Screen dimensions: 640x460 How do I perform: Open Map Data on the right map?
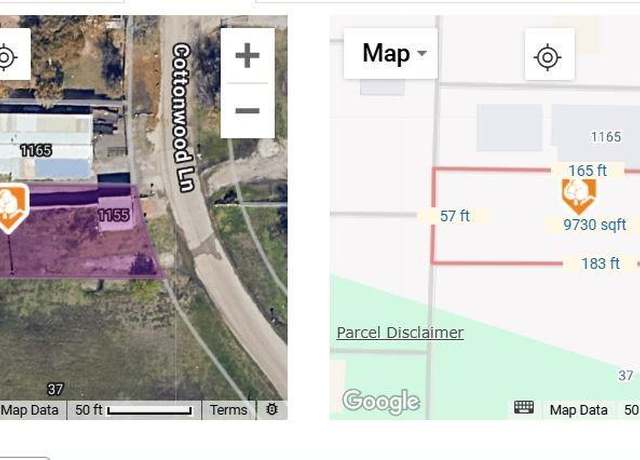point(578,410)
